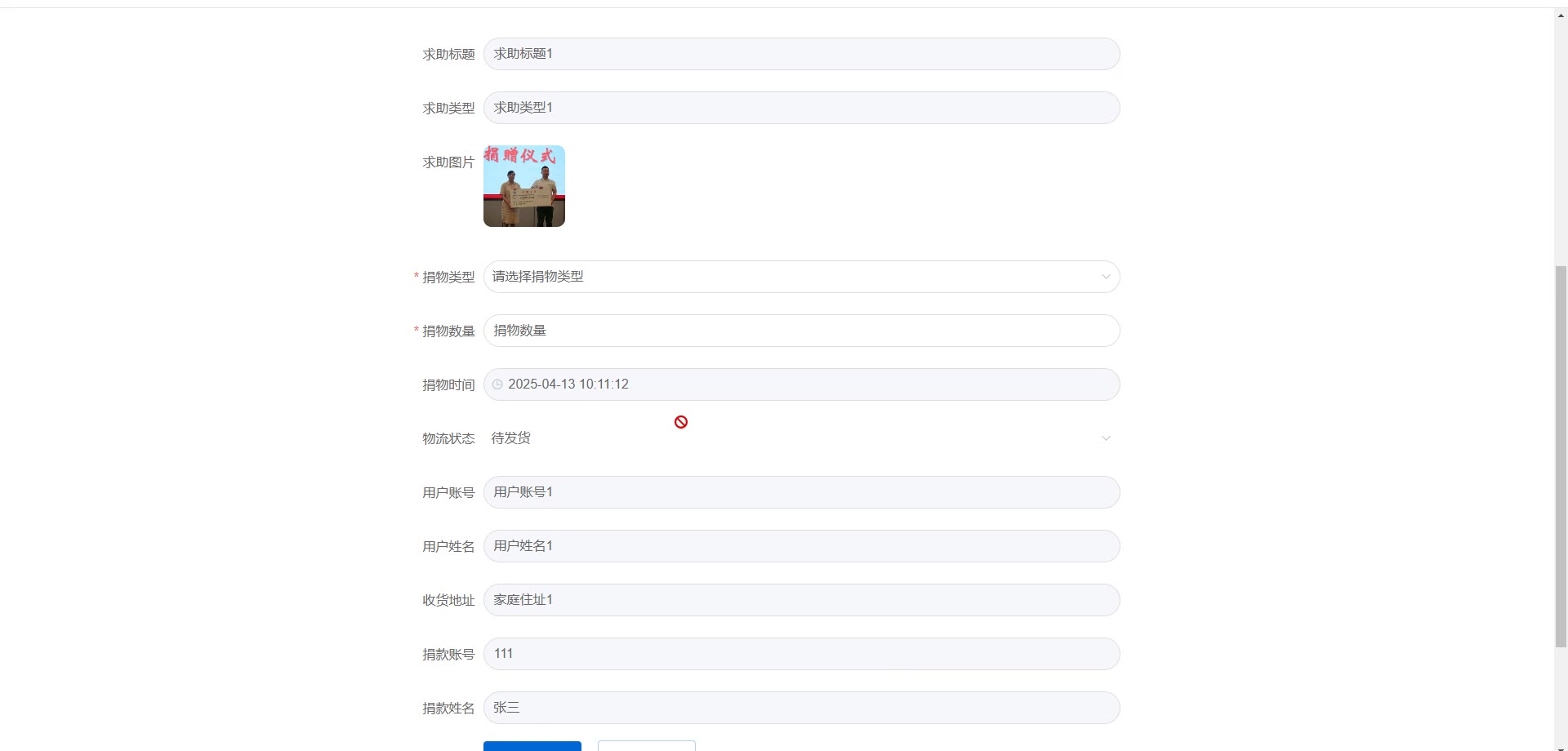This screenshot has height=751, width=1568.
Task: Tap the blue button below the form
Action: pyautogui.click(x=532, y=745)
